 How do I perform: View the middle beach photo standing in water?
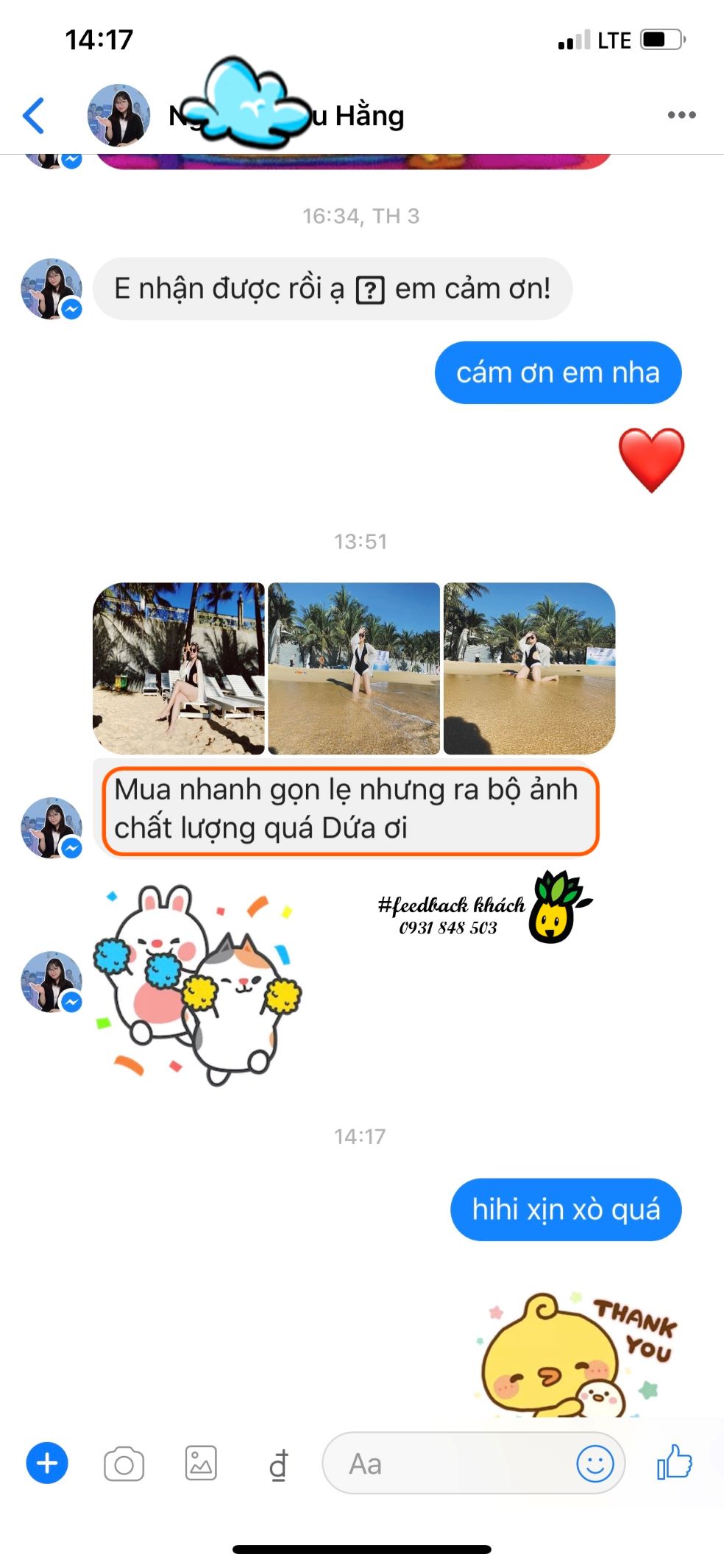(354, 668)
